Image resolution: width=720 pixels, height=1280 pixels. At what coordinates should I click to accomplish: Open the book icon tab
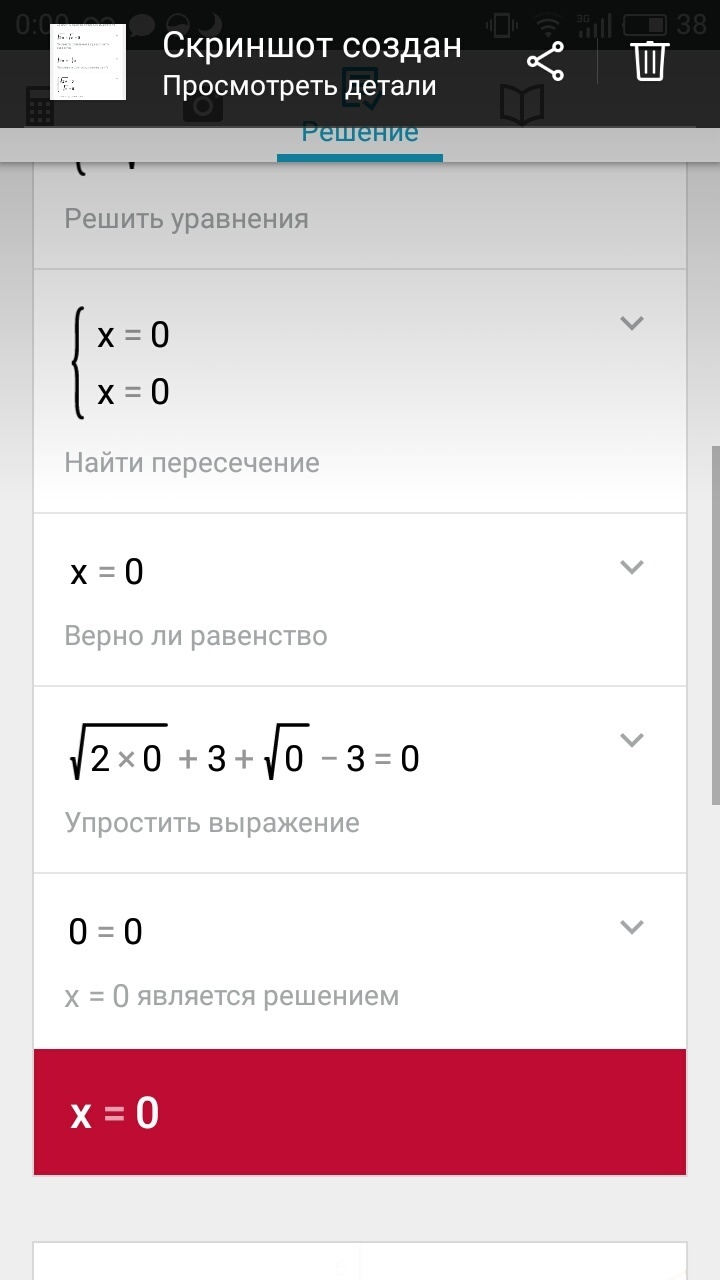coord(521,107)
